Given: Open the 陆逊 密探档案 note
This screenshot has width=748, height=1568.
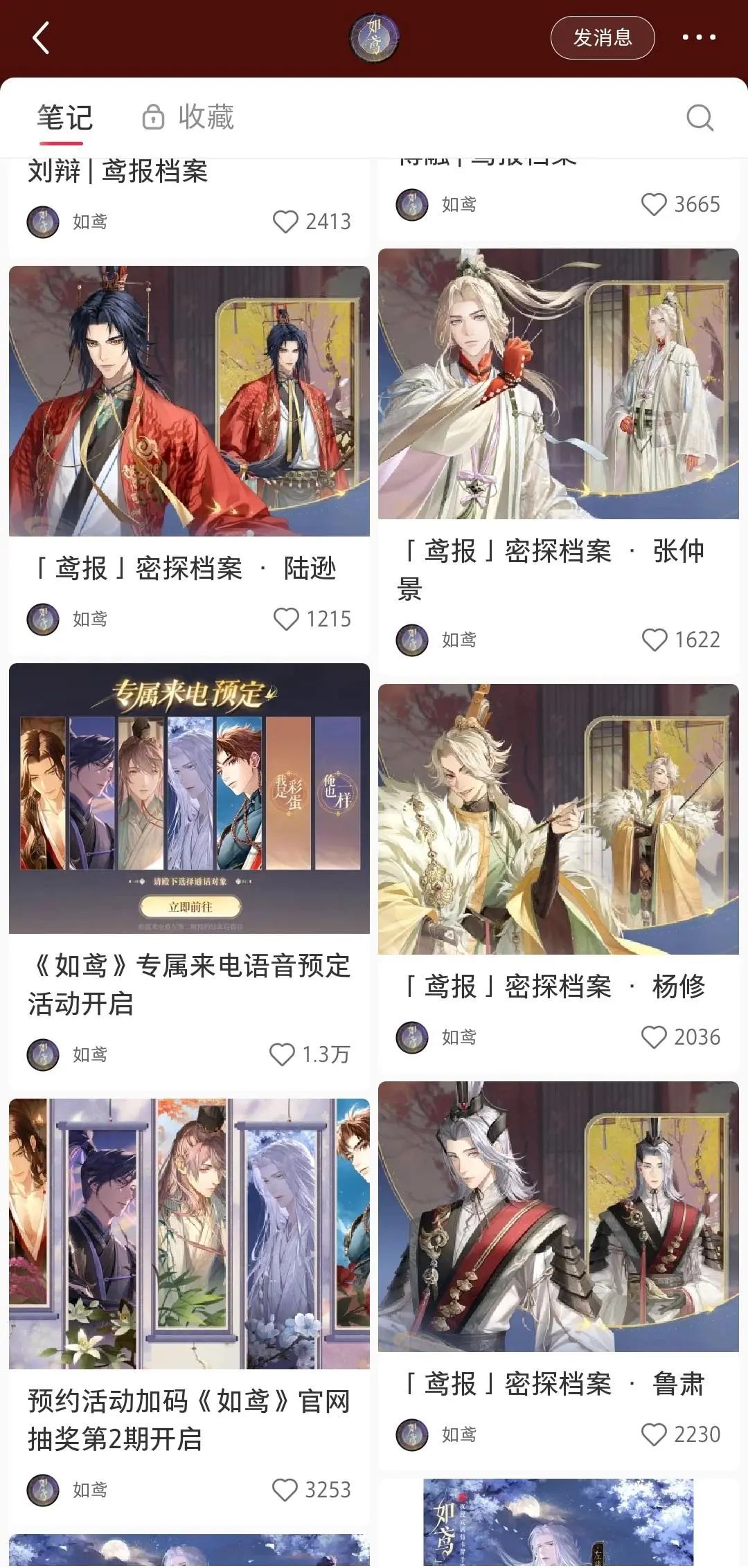Looking at the screenshot, I should click(189, 401).
